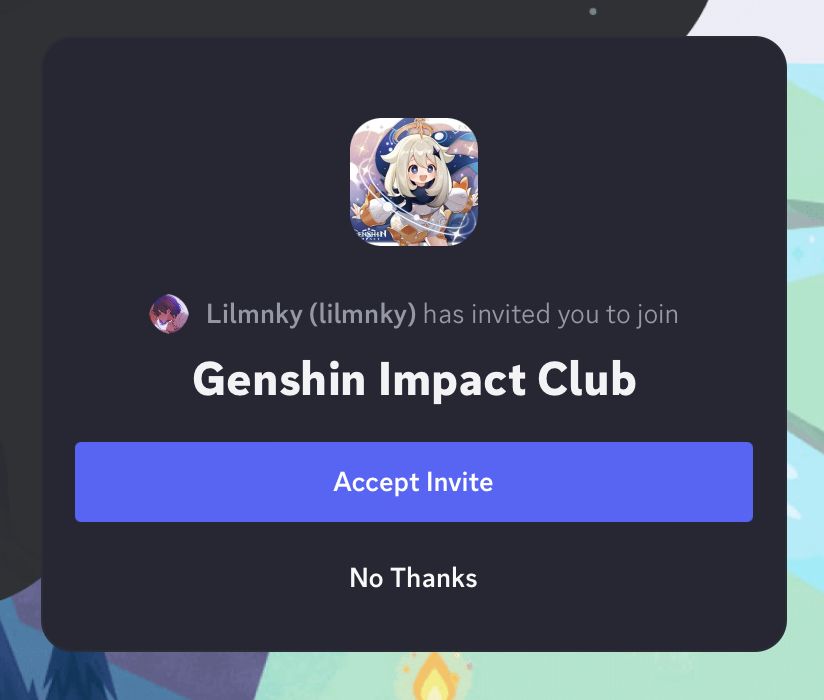
Task: Decline with No Thanks
Action: (413, 578)
